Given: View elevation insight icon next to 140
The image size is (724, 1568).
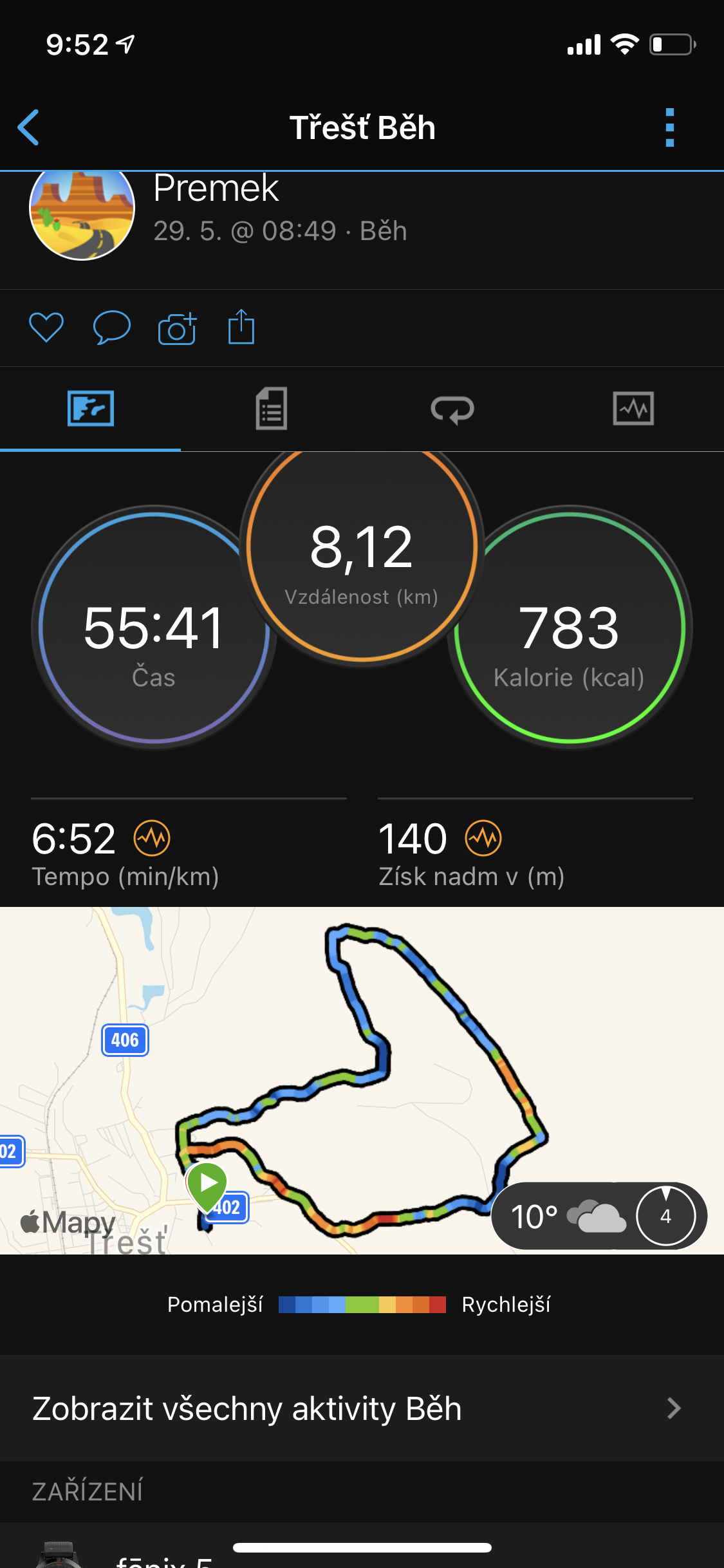Looking at the screenshot, I should pos(483,838).
